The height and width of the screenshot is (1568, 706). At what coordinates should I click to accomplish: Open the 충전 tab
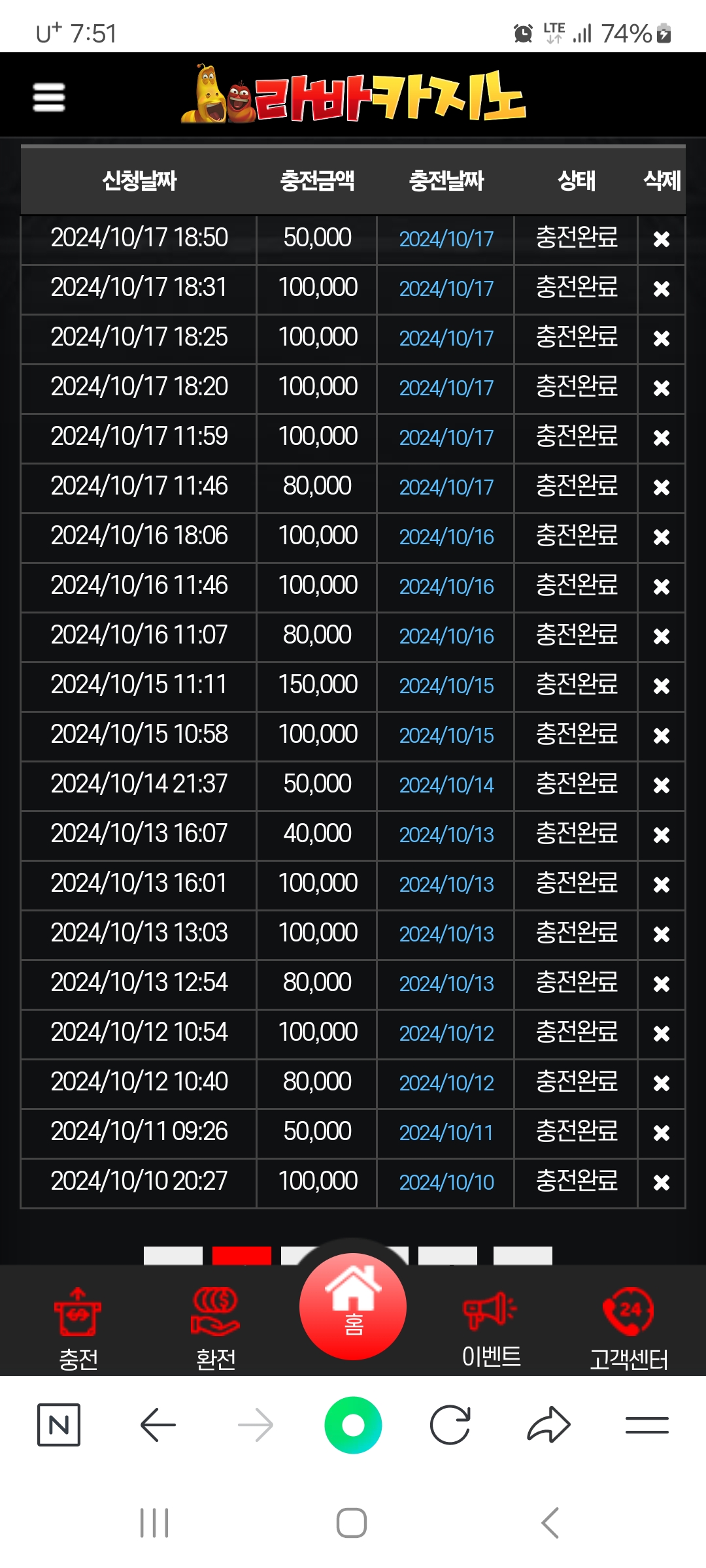[x=78, y=1328]
